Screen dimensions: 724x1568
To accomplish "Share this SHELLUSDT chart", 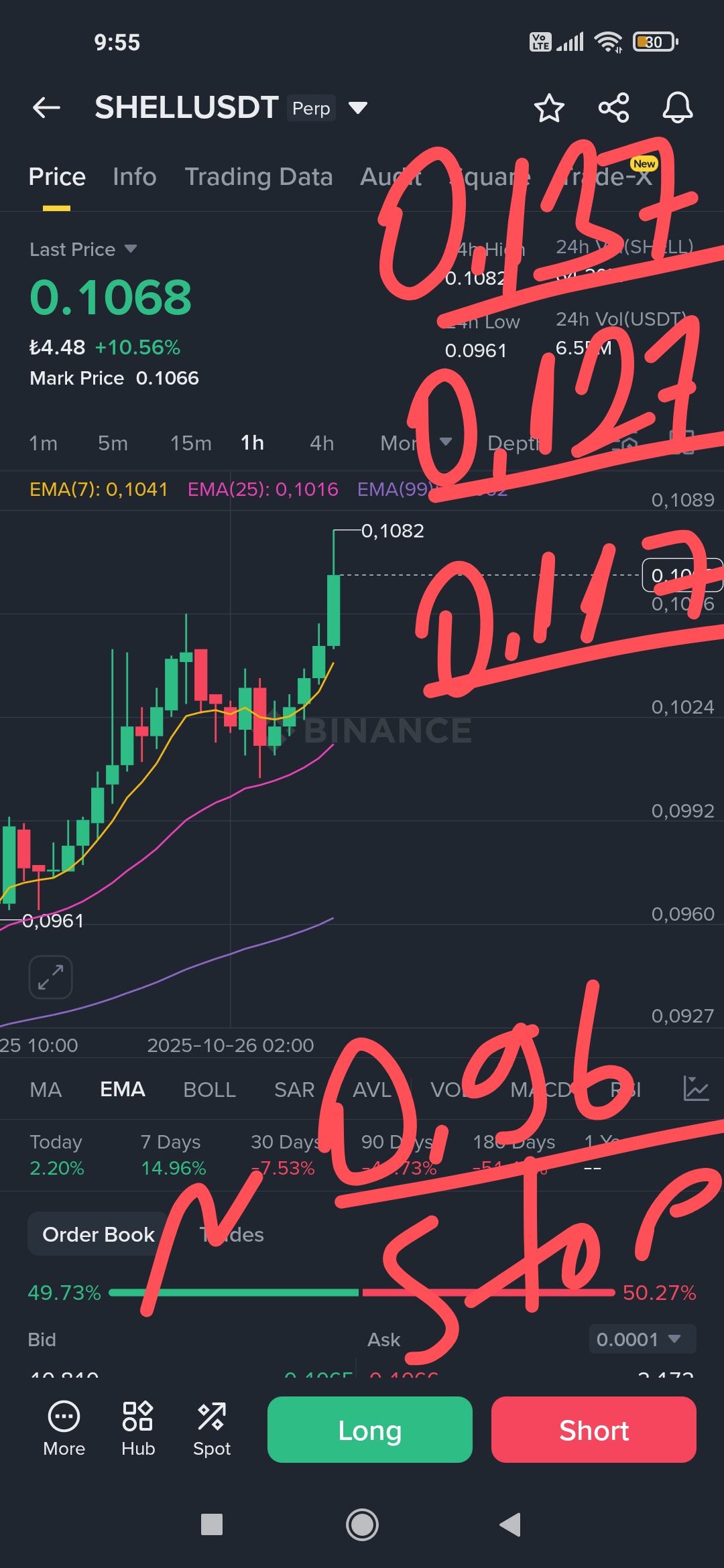I will tap(613, 108).
